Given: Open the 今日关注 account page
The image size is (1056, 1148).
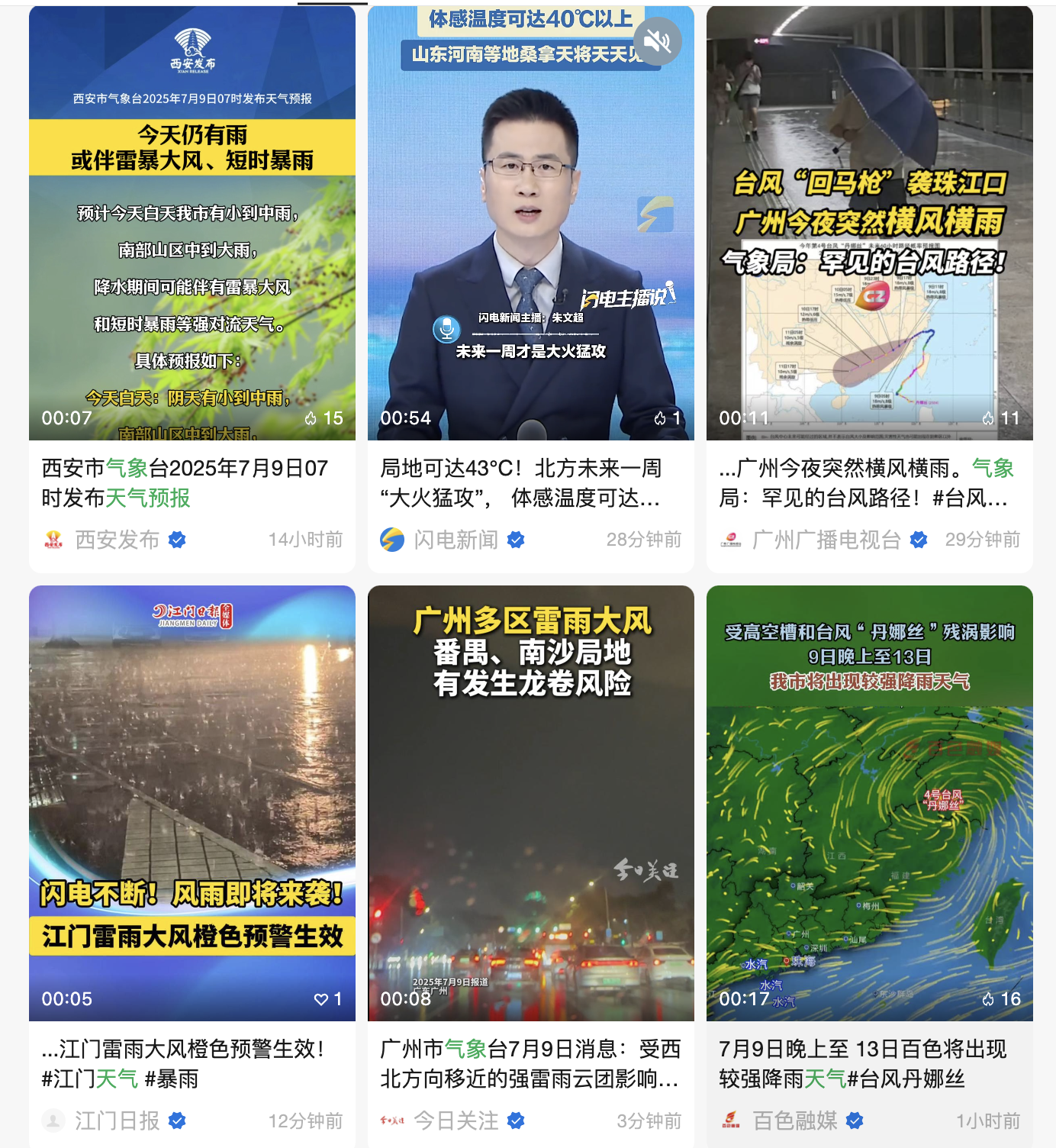Looking at the screenshot, I should tap(456, 1121).
